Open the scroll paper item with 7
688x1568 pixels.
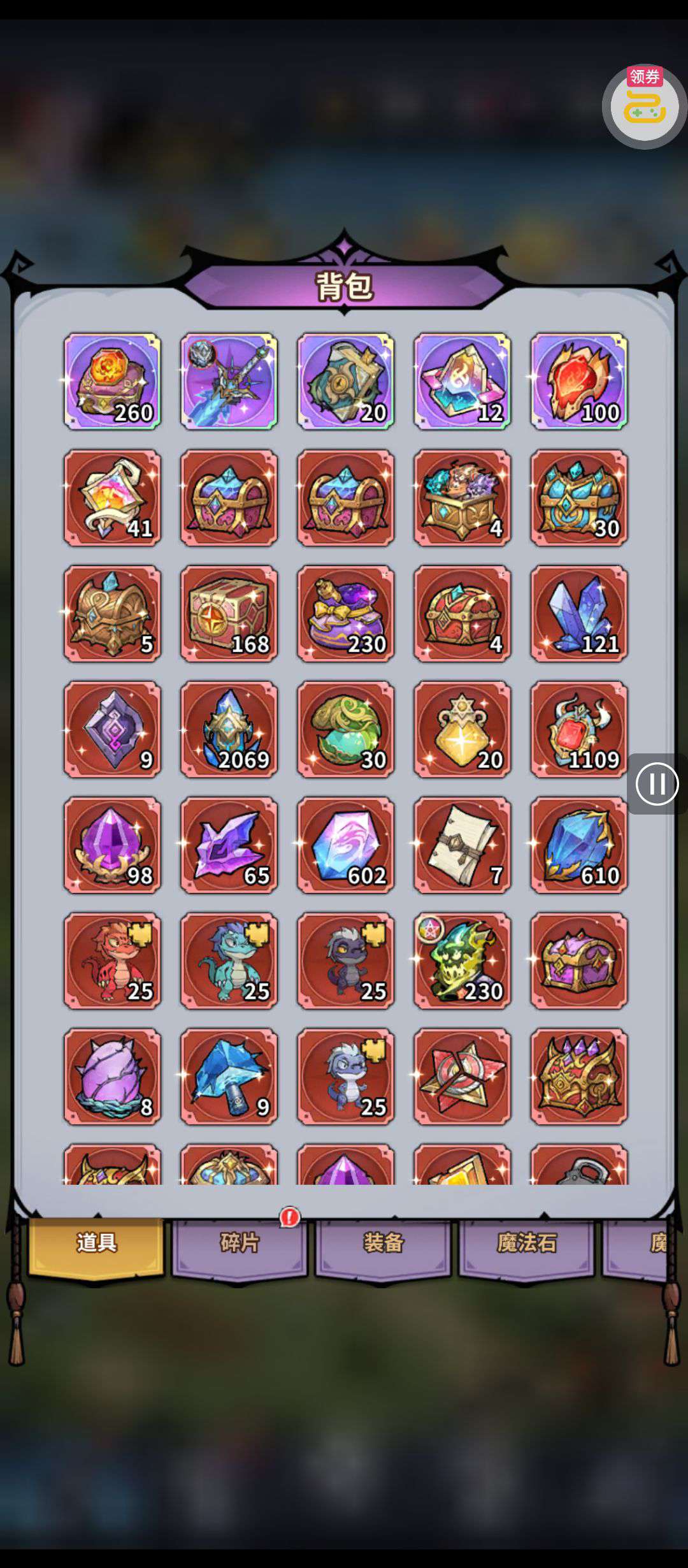coord(462,845)
